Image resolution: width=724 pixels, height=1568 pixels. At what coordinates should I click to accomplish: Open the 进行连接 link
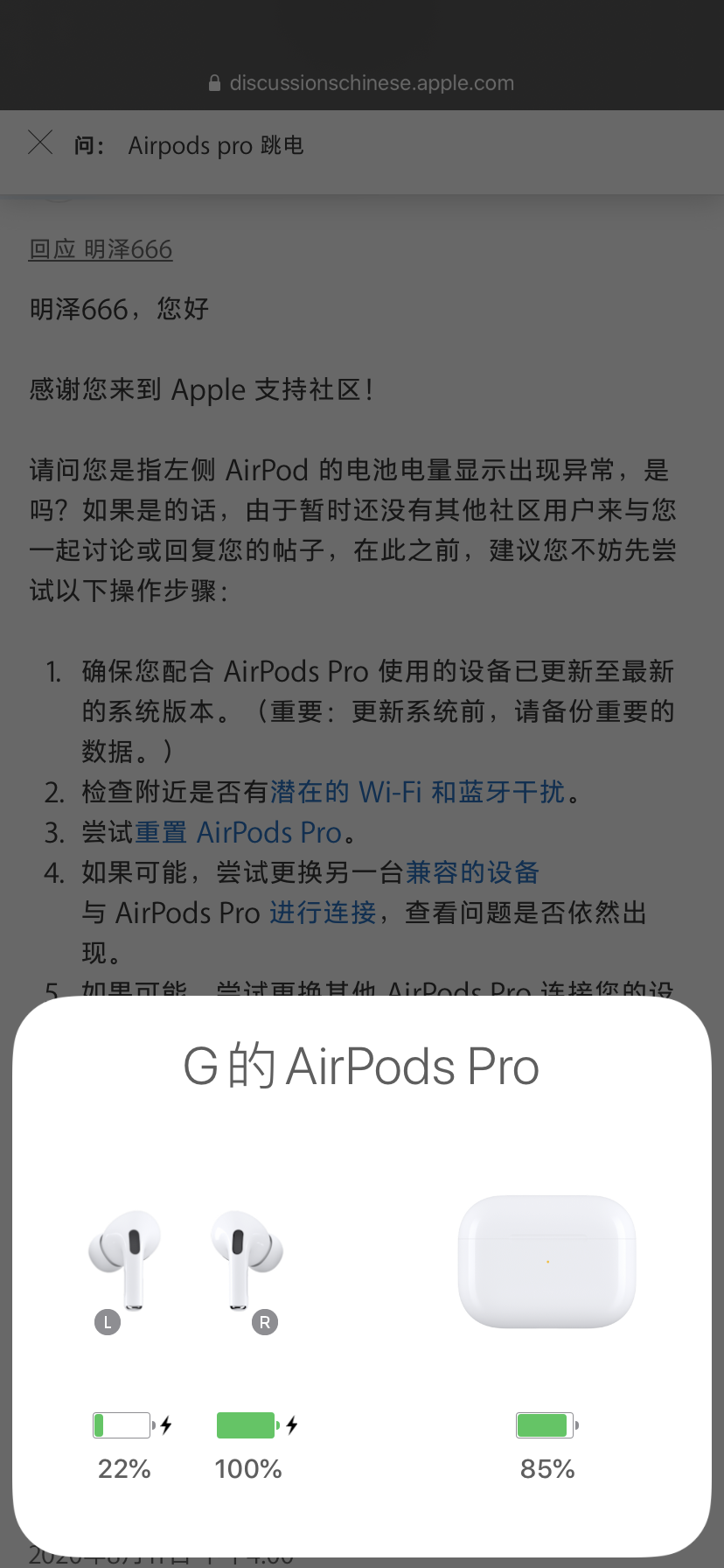[323, 913]
